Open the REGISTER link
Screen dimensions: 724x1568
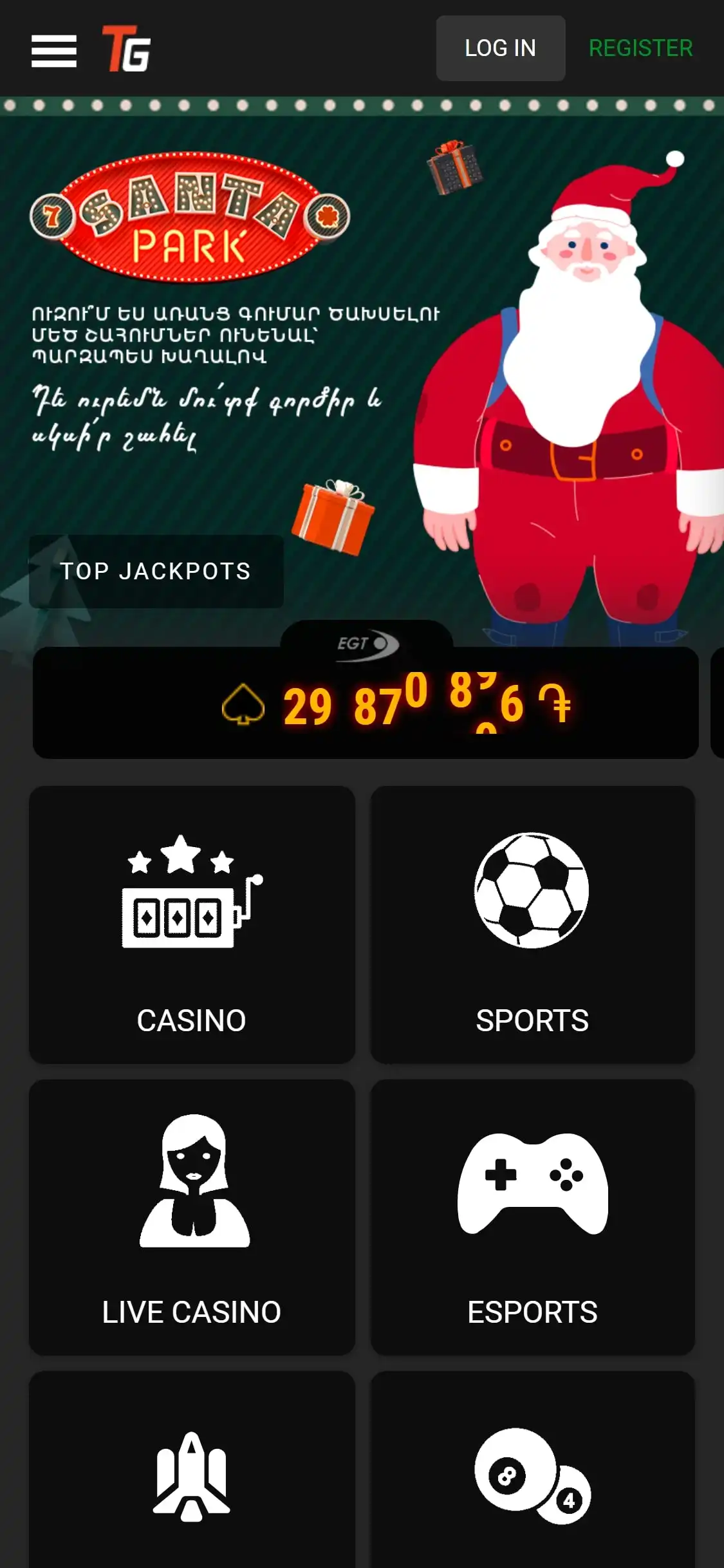(x=640, y=48)
